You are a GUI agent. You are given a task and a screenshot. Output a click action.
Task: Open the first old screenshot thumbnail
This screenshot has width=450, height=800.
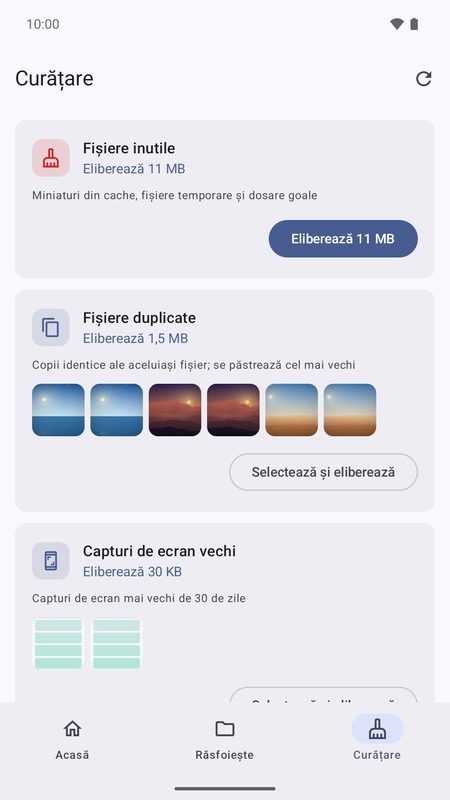point(58,643)
